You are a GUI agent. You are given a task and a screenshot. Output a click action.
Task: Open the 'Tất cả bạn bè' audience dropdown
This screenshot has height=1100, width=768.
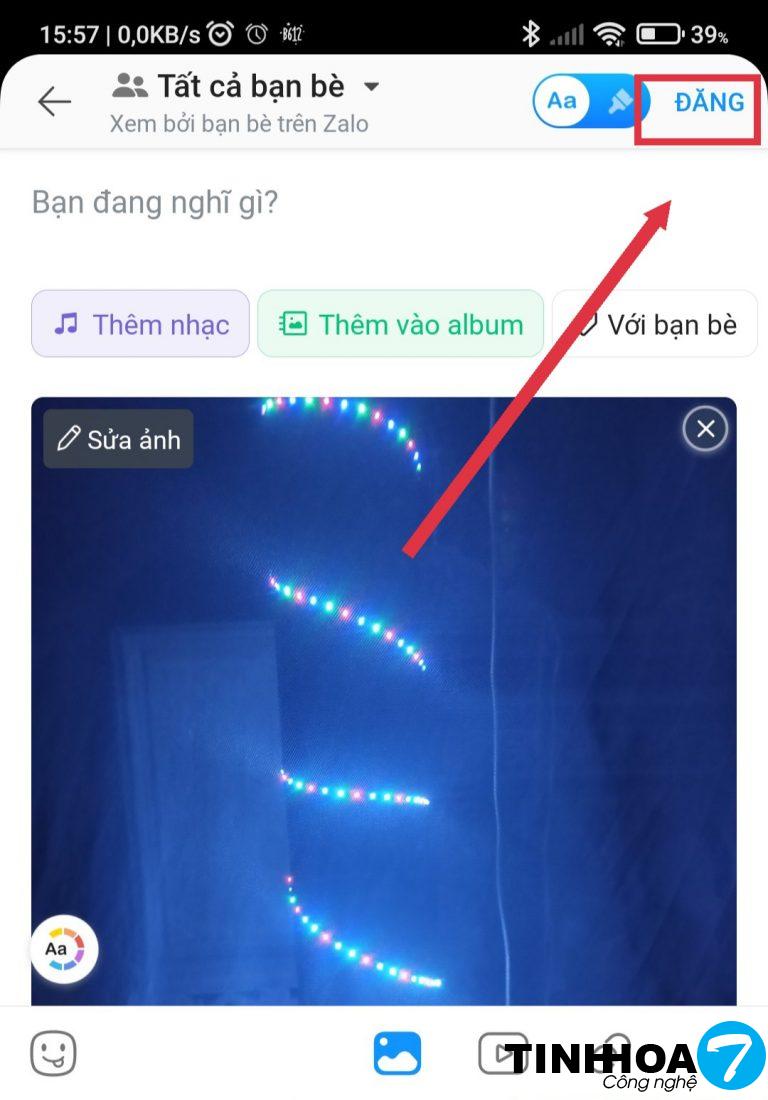pos(247,87)
